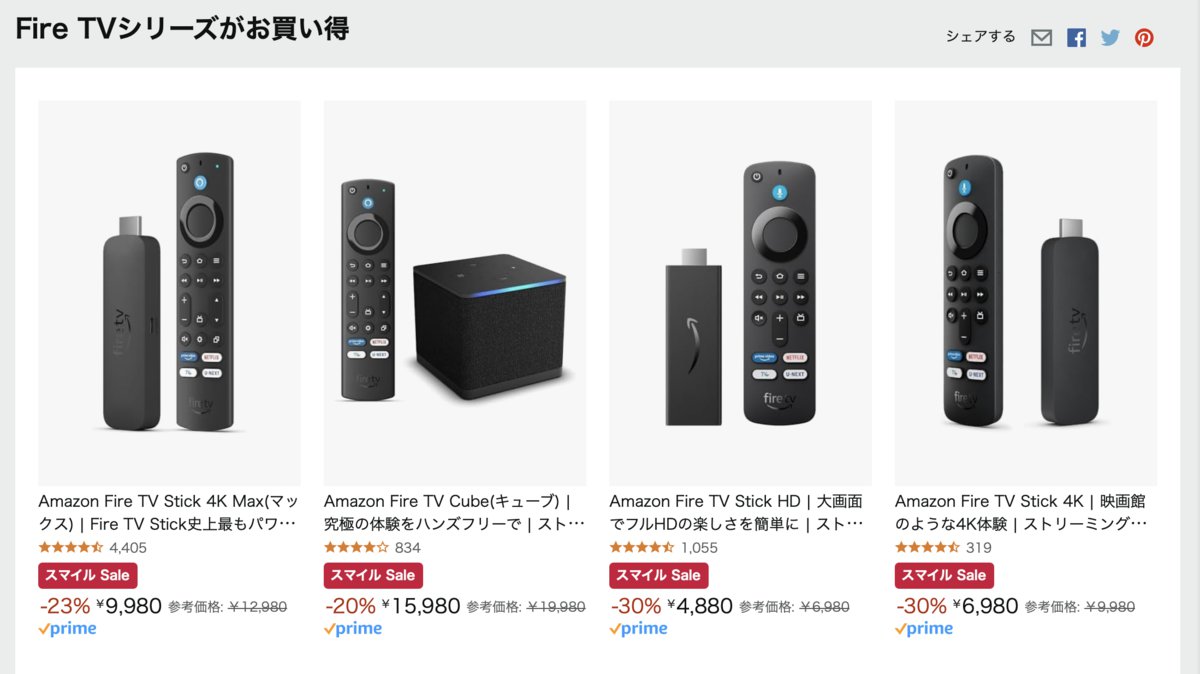
Task: Share this page via email
Action: (x=1041, y=38)
